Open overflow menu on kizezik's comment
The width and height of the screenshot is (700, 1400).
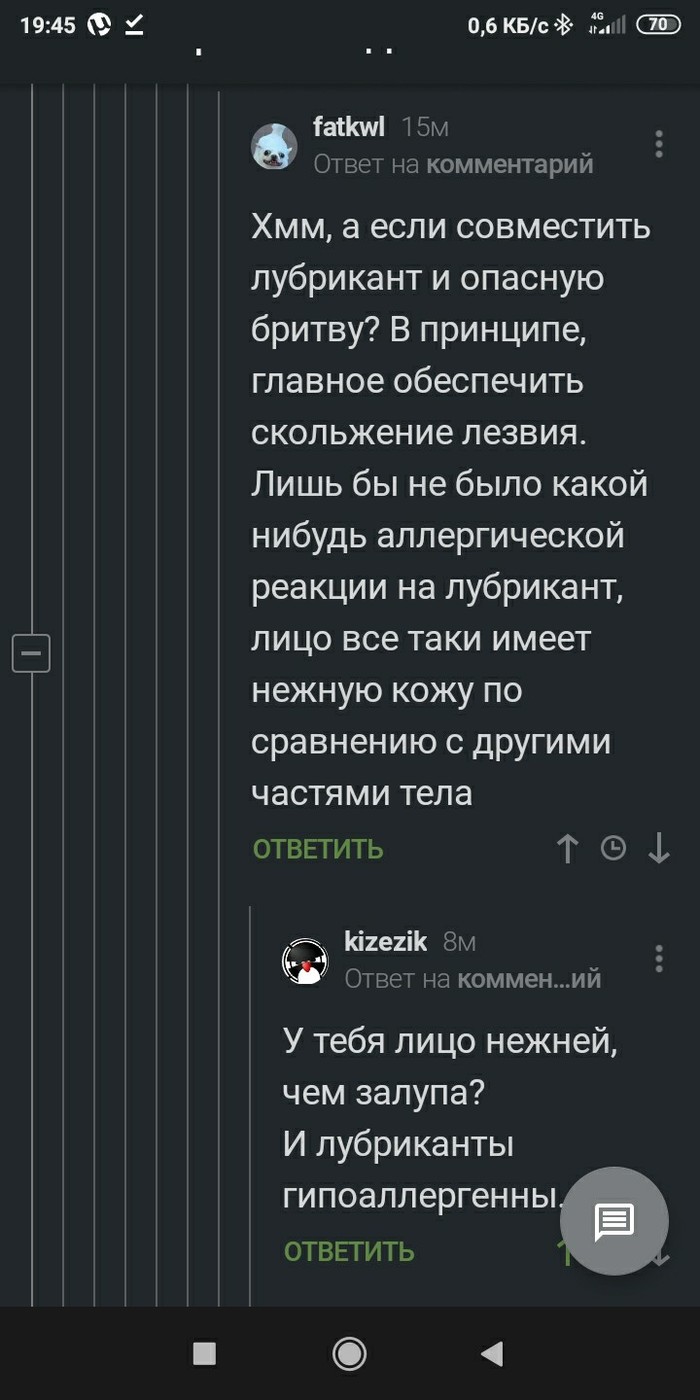click(x=658, y=958)
